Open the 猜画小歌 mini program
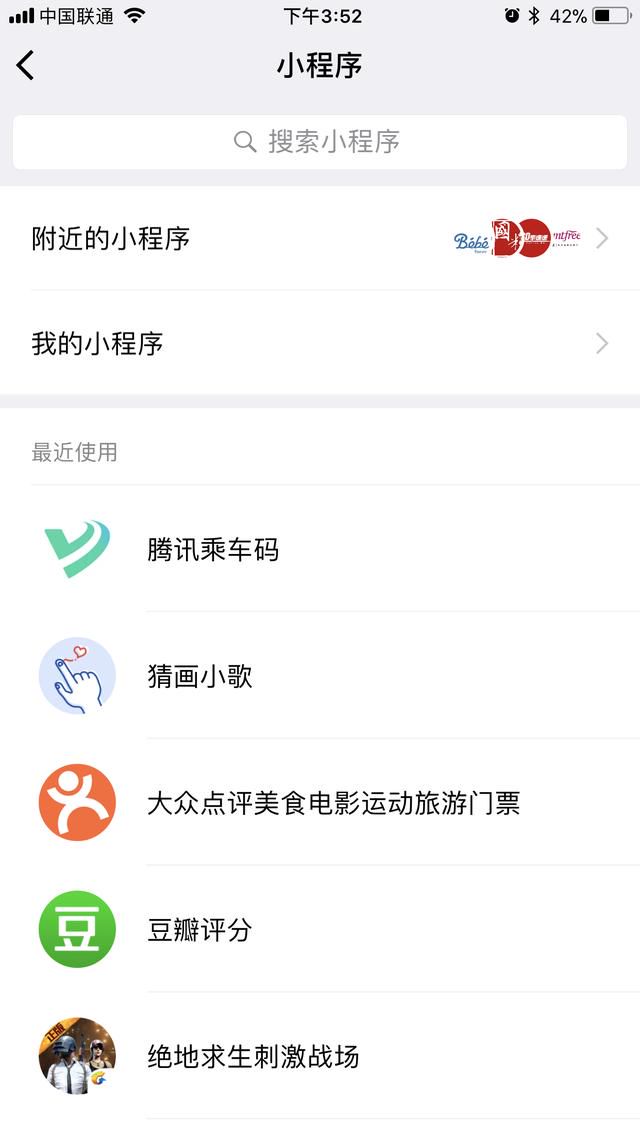 click(320, 676)
